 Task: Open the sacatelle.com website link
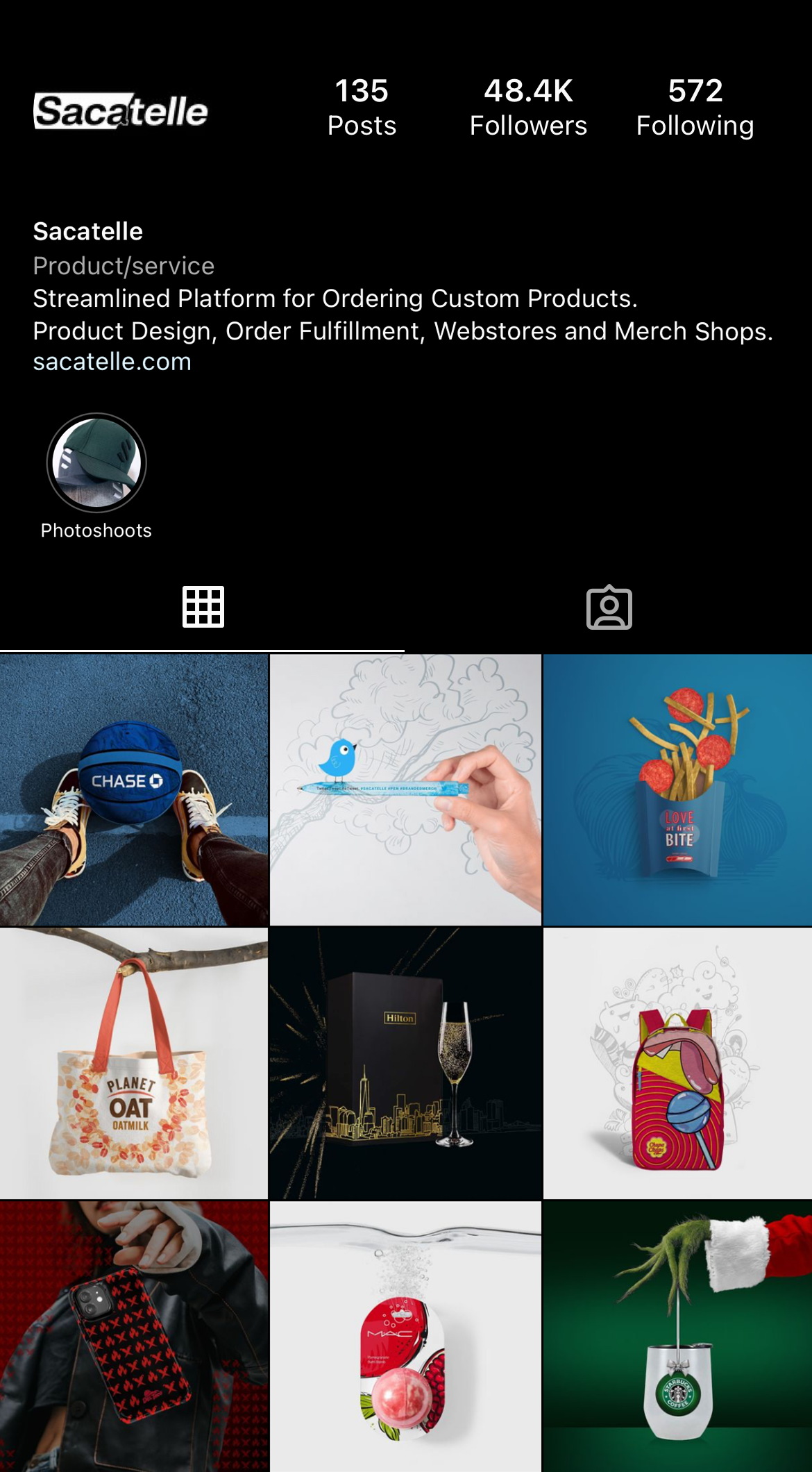[112, 362]
